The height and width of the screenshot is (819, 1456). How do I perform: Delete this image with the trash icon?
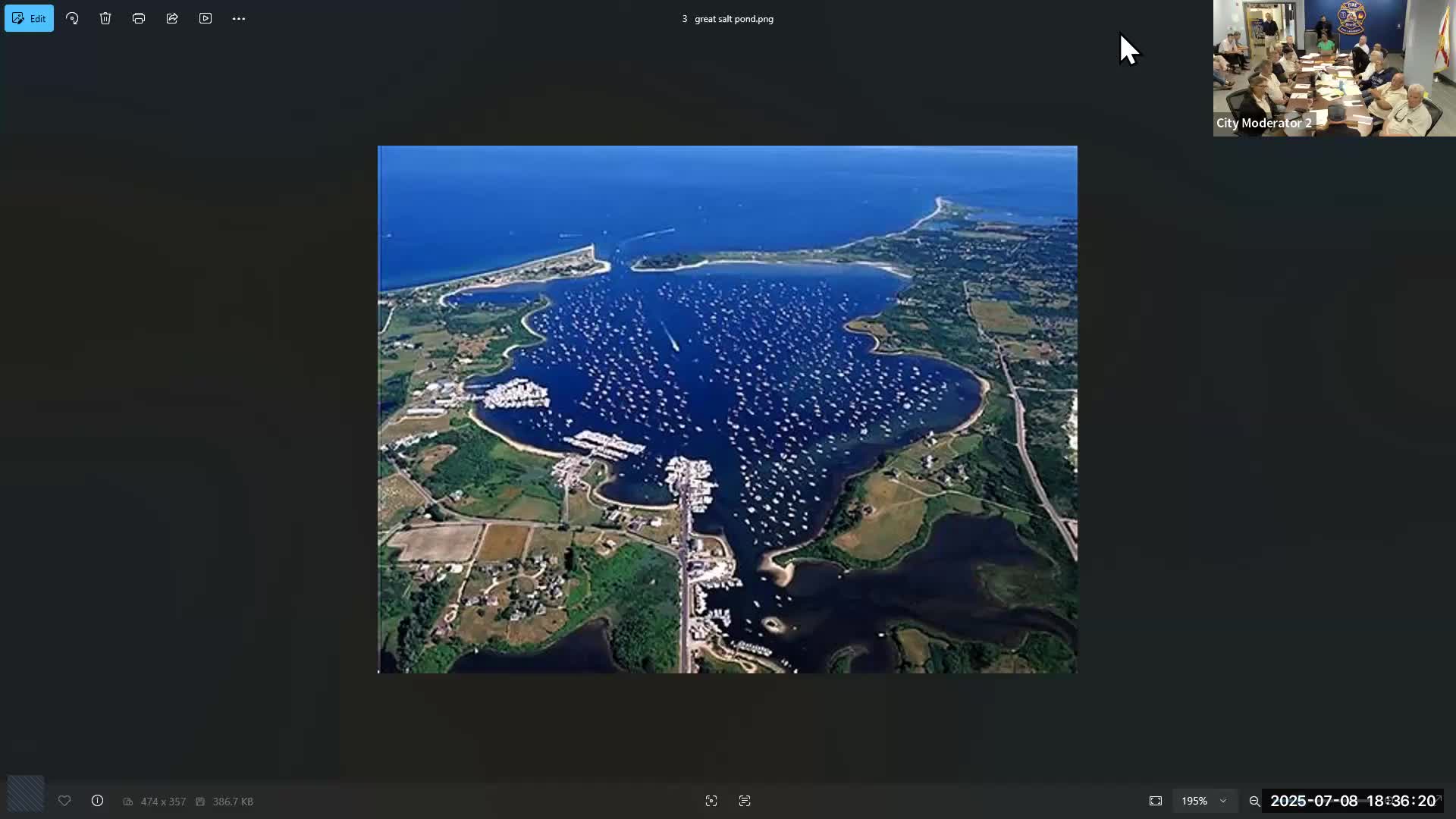tap(105, 18)
